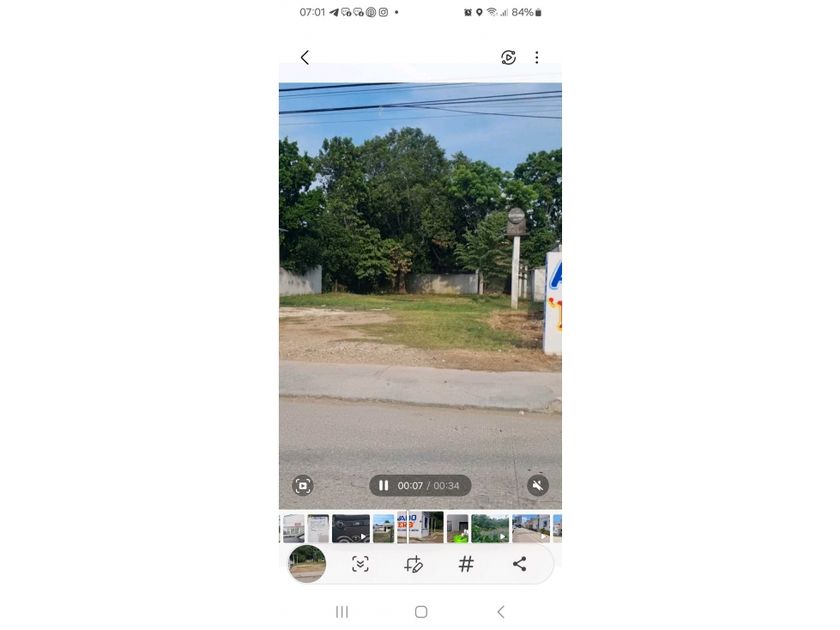Select the green field thumbnail in filmstrip
Screen dimensions: 840x630
[490, 528]
